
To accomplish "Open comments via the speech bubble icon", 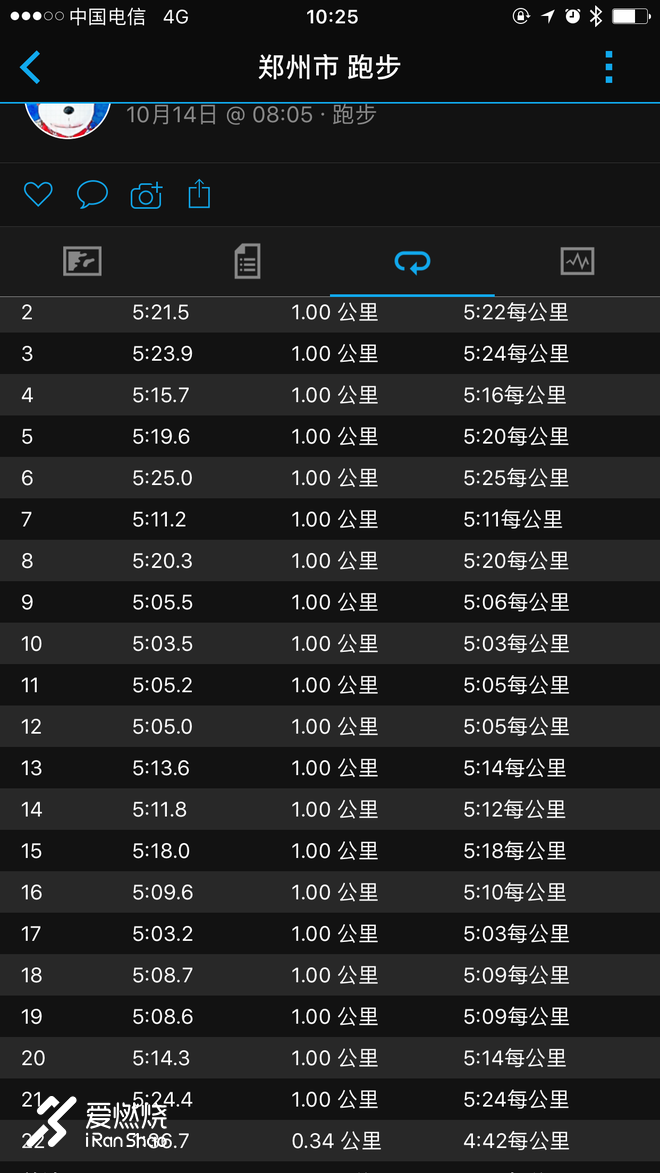I will click(x=92, y=194).
